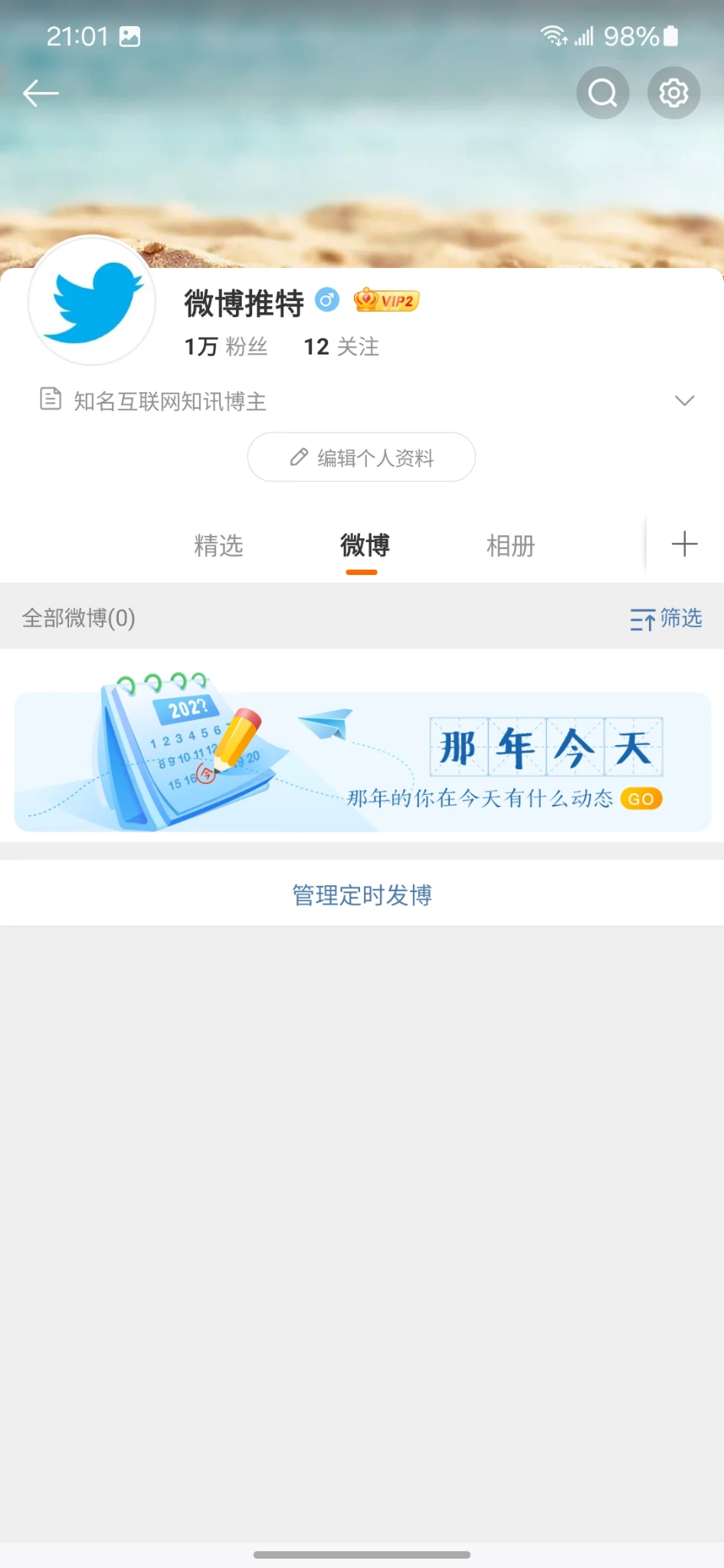The height and width of the screenshot is (1568, 724).
Task: Open the Twitter bird profile avatar
Action: point(93,301)
